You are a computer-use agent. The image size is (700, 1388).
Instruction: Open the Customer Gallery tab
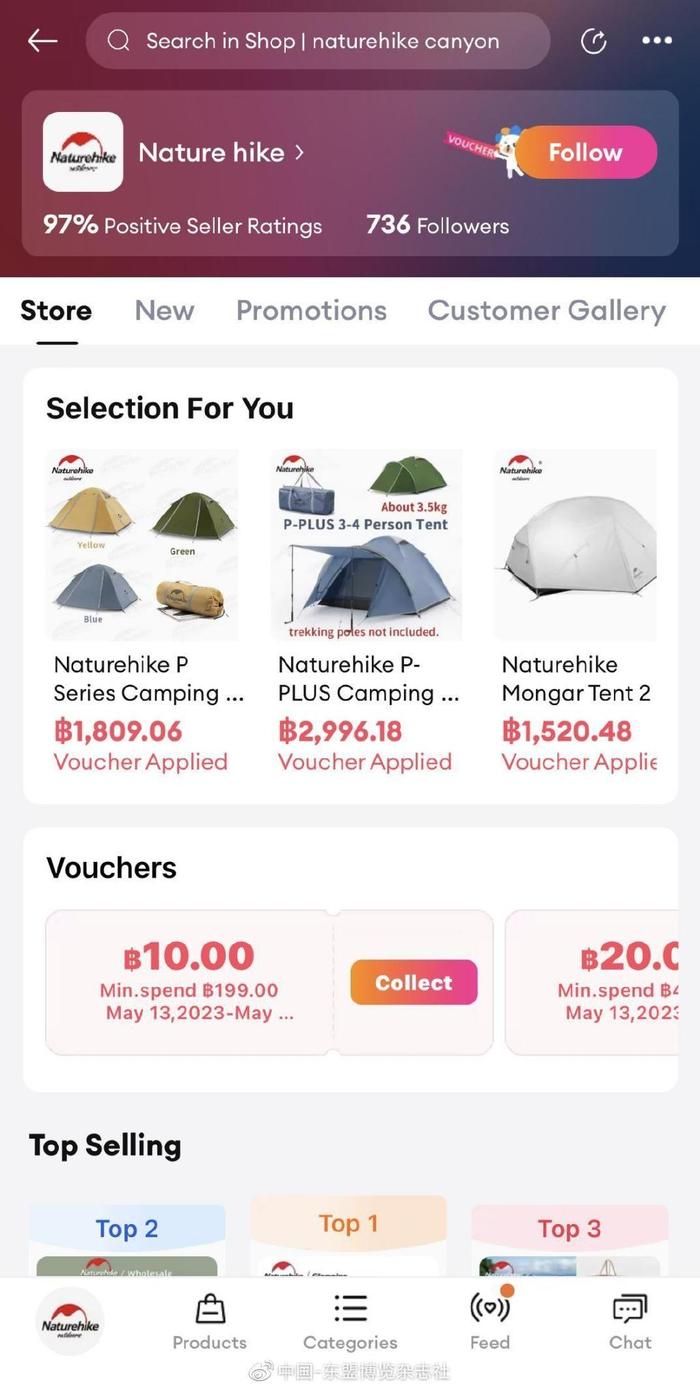click(x=546, y=310)
